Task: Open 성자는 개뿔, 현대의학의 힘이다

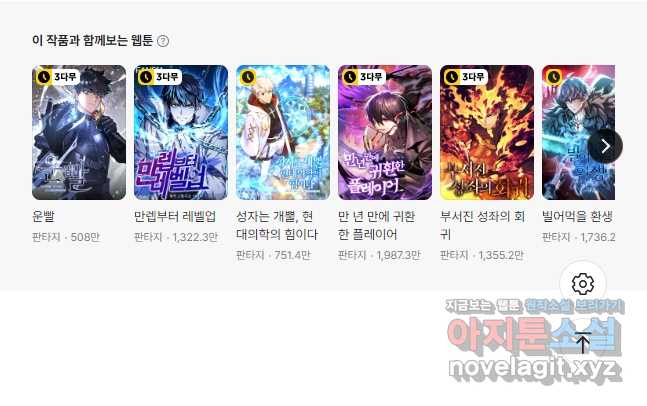Action: point(283,132)
